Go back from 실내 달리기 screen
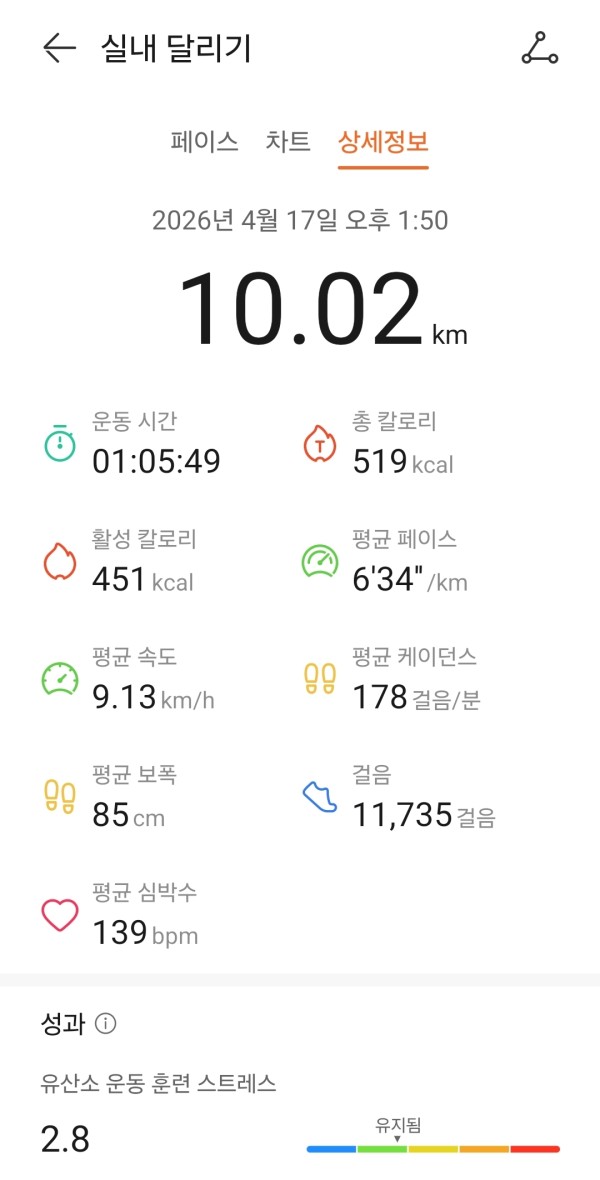Screen dimensions: 600x1180 point(59,48)
